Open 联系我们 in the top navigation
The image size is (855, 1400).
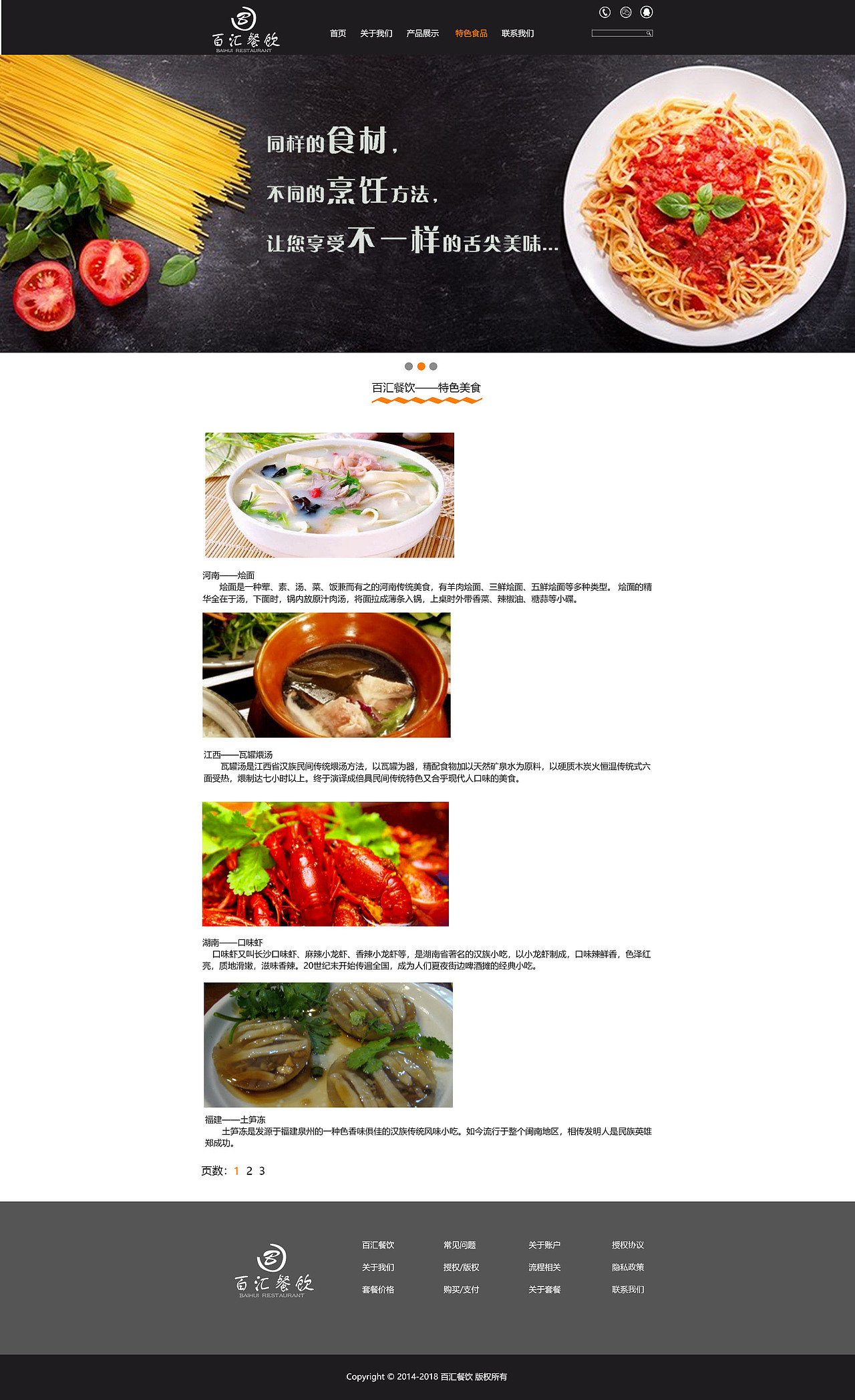tap(518, 33)
